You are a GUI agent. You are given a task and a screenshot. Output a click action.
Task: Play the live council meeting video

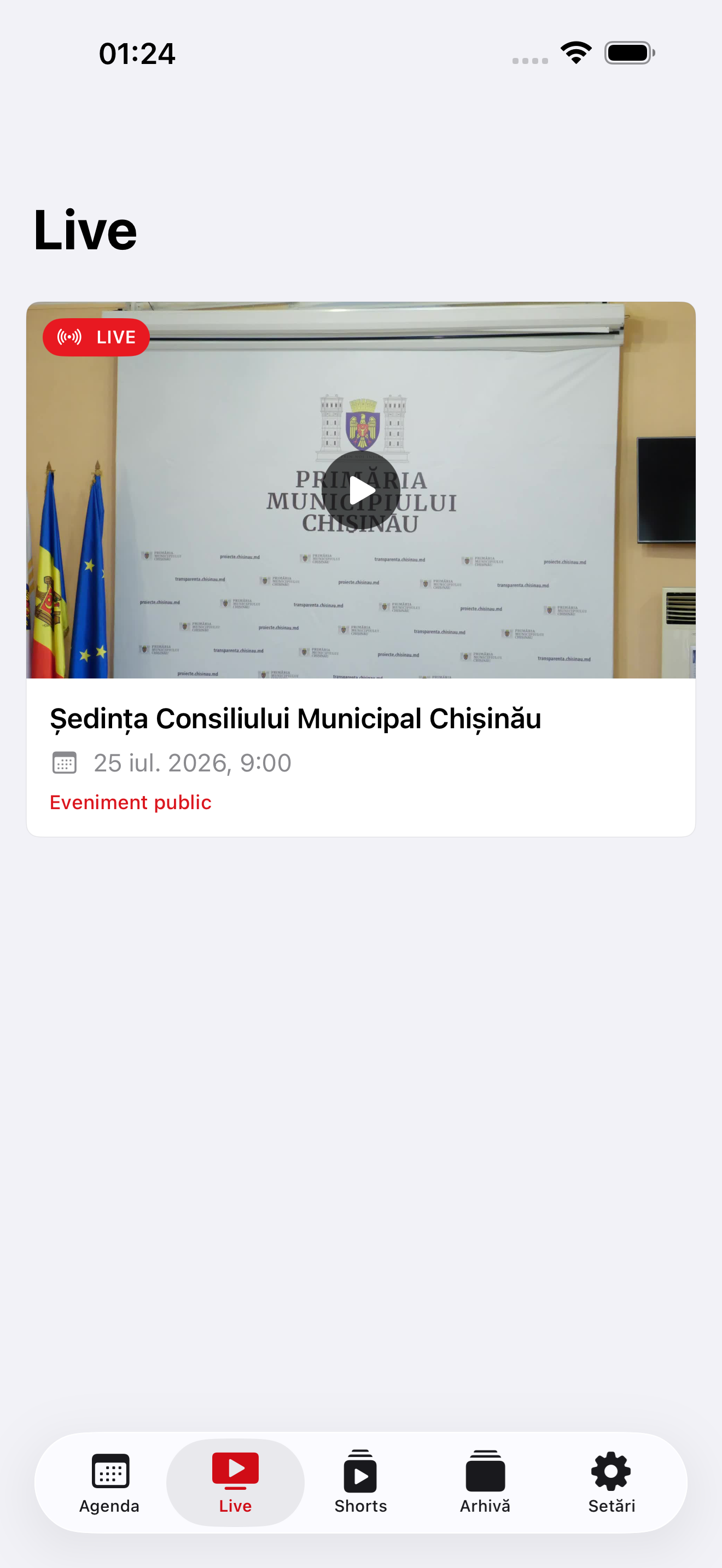pos(360,490)
